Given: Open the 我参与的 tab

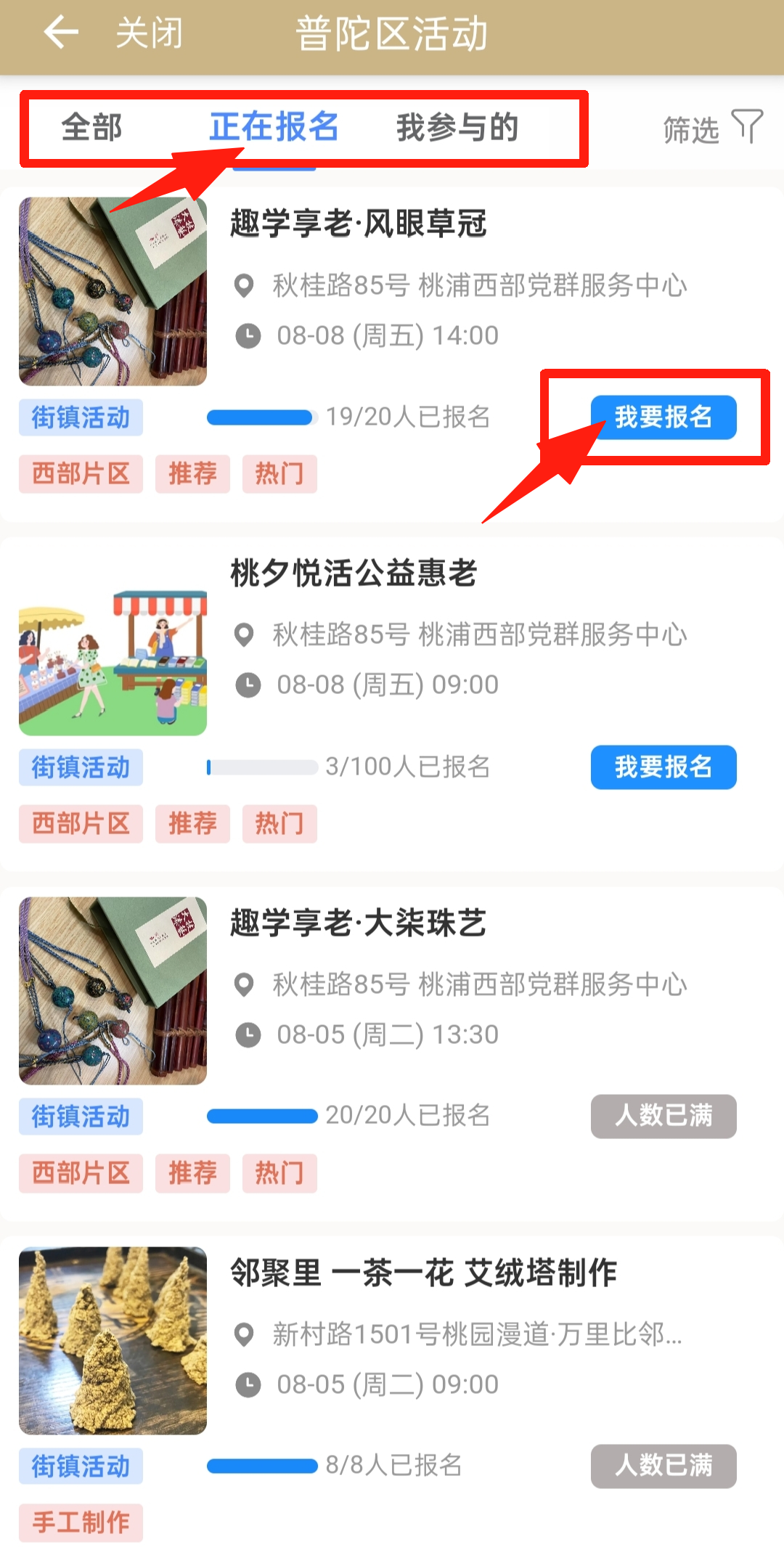Looking at the screenshot, I should click(x=457, y=128).
